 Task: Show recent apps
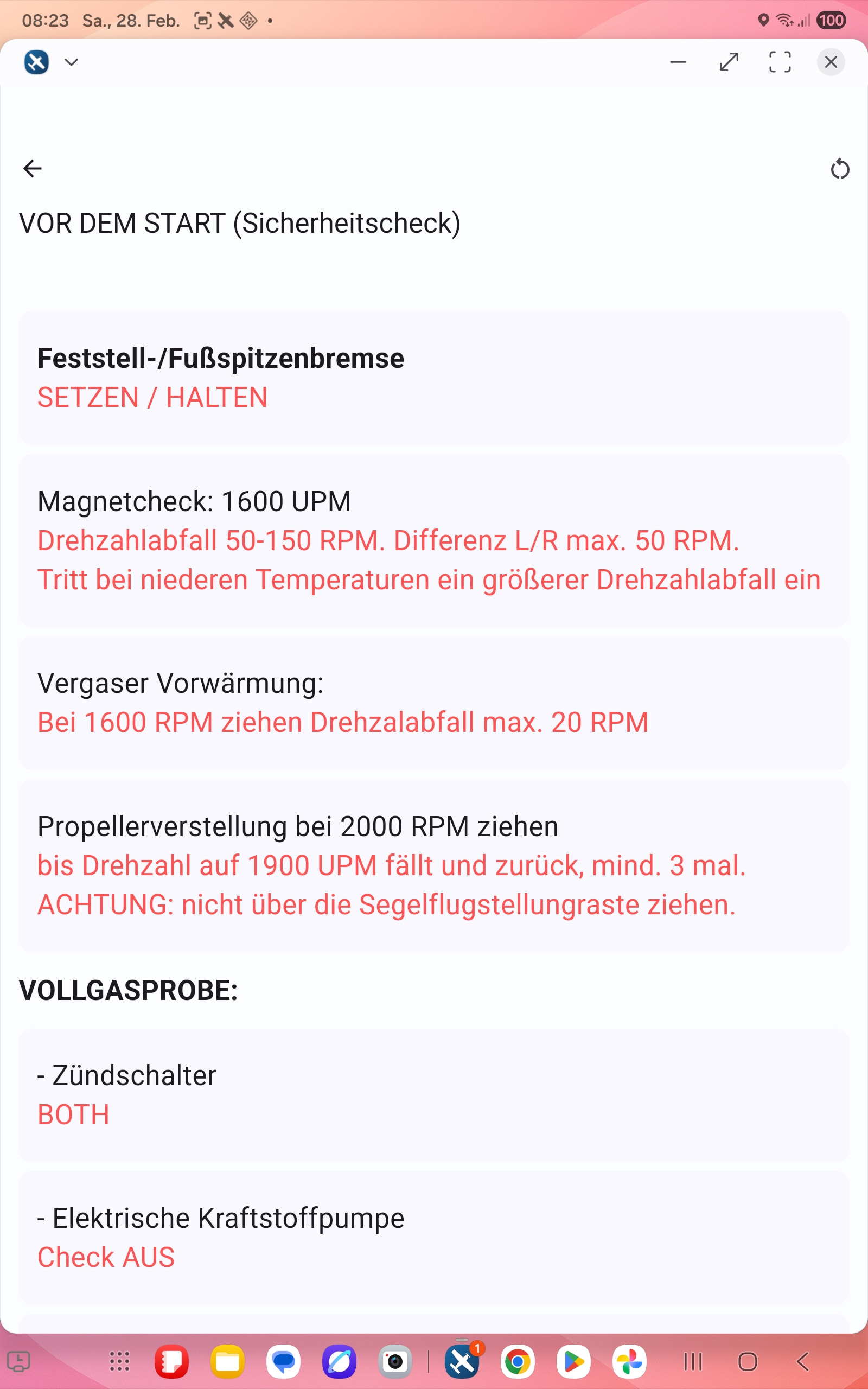click(693, 1361)
